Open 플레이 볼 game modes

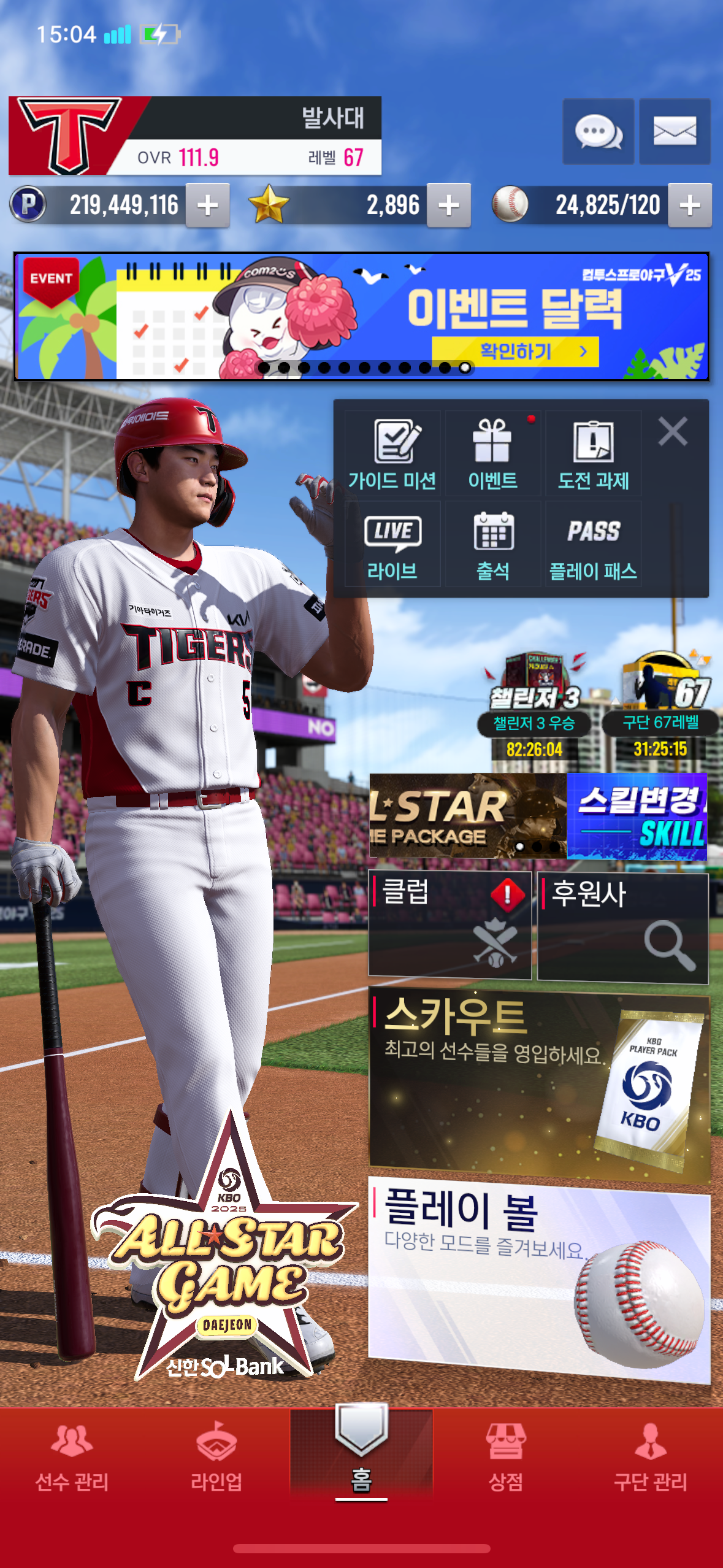coord(538,1279)
